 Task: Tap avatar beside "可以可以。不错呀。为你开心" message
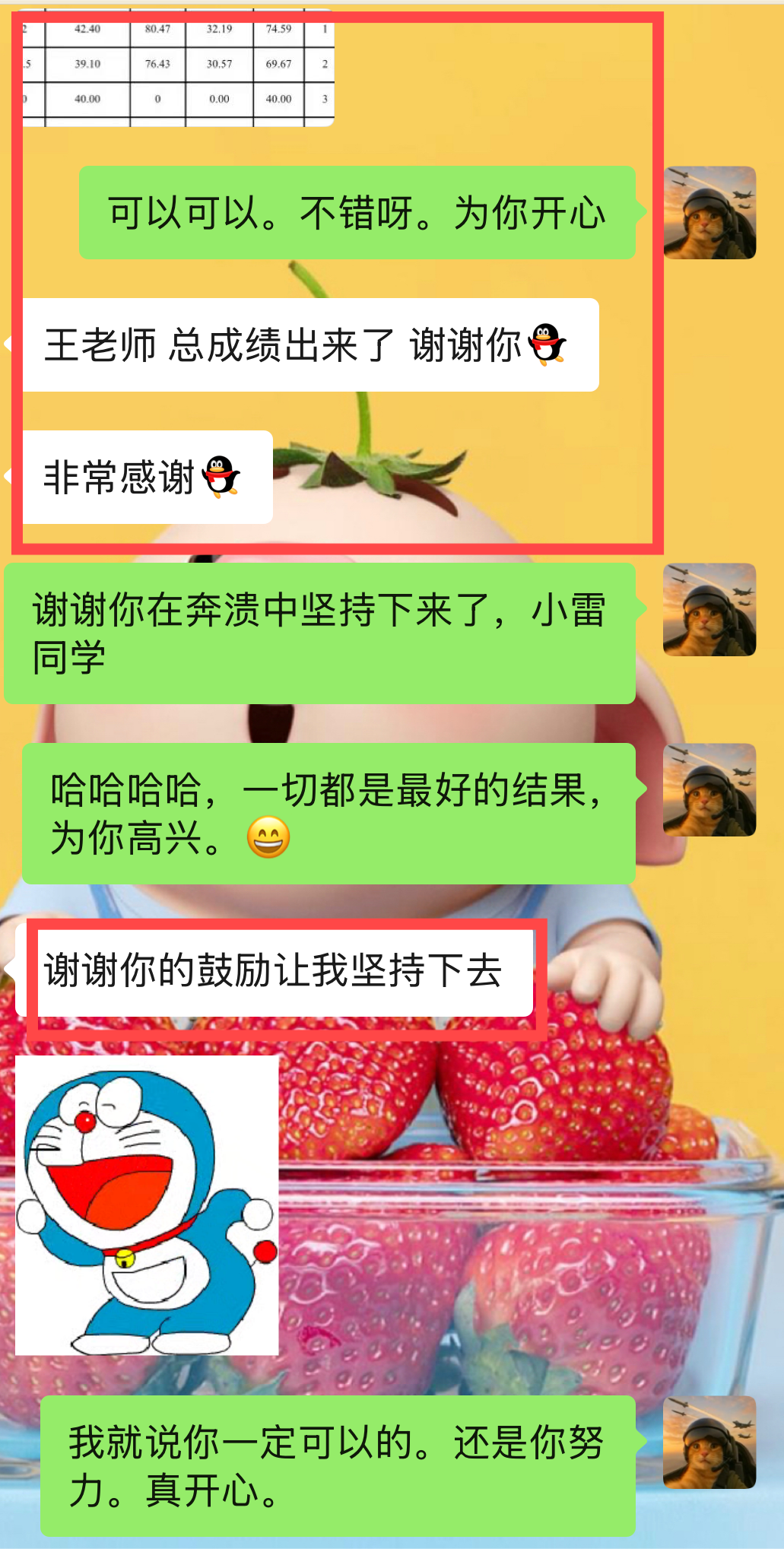point(709,213)
